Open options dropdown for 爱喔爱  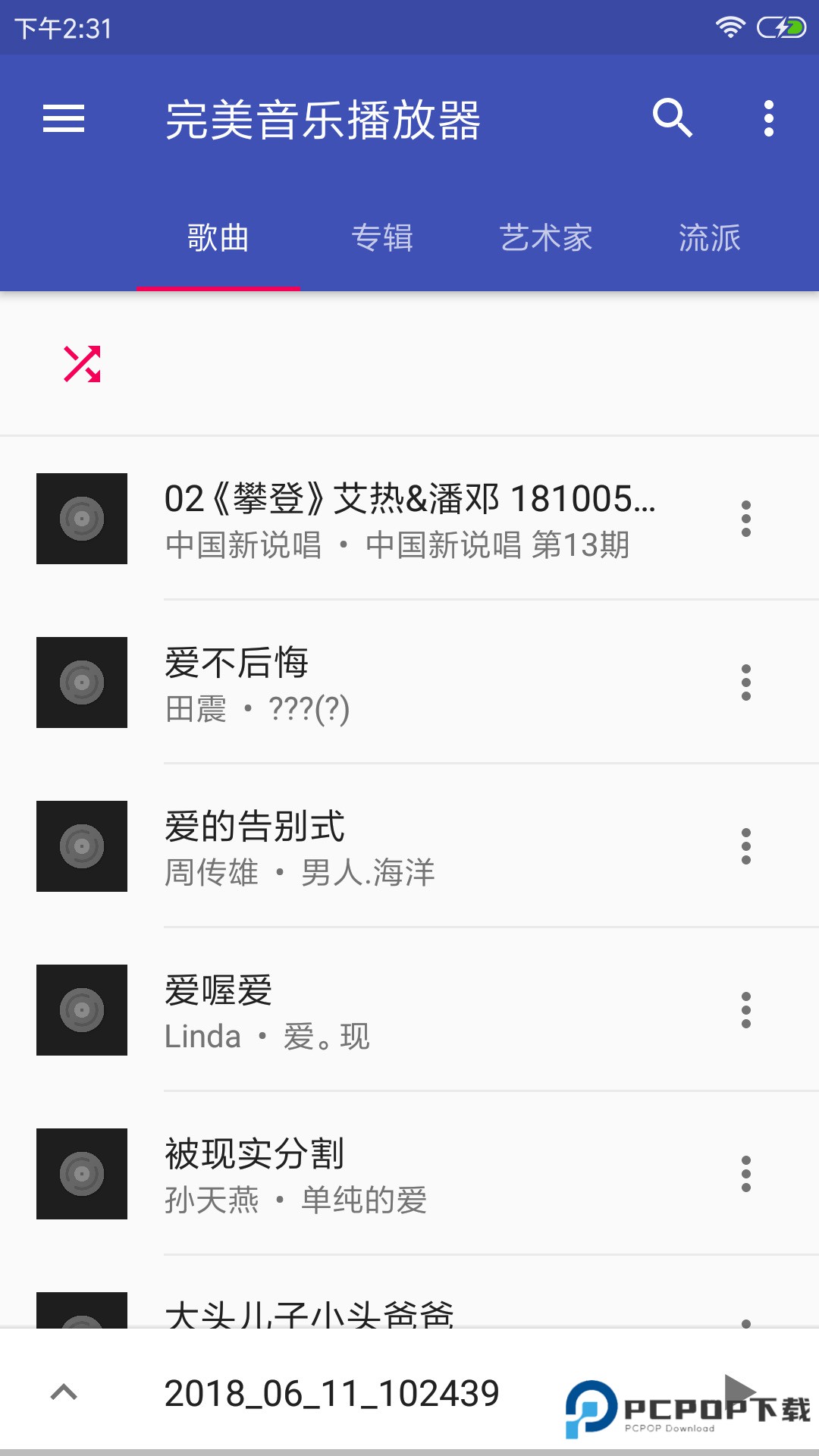pos(745,1009)
